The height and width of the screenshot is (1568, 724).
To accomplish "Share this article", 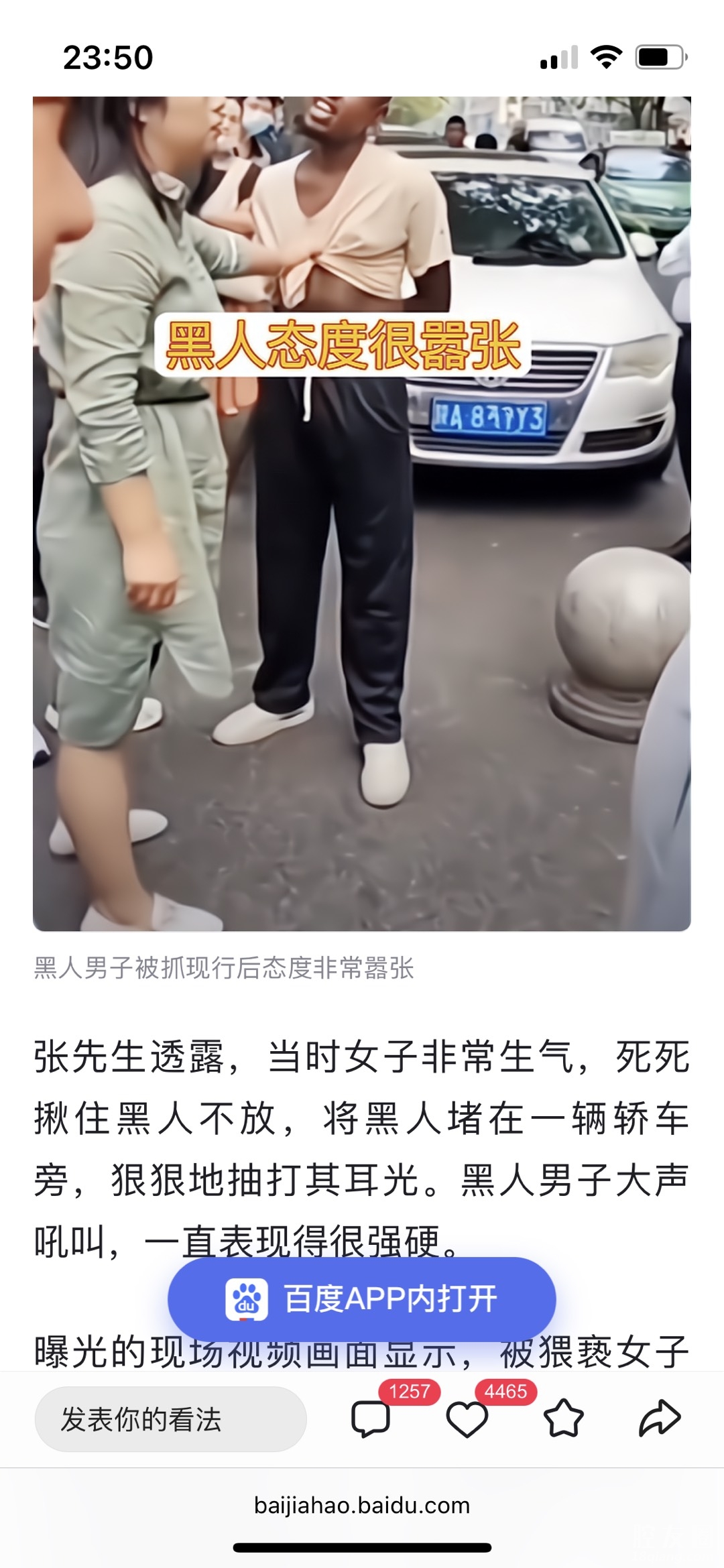I will 660,1419.
